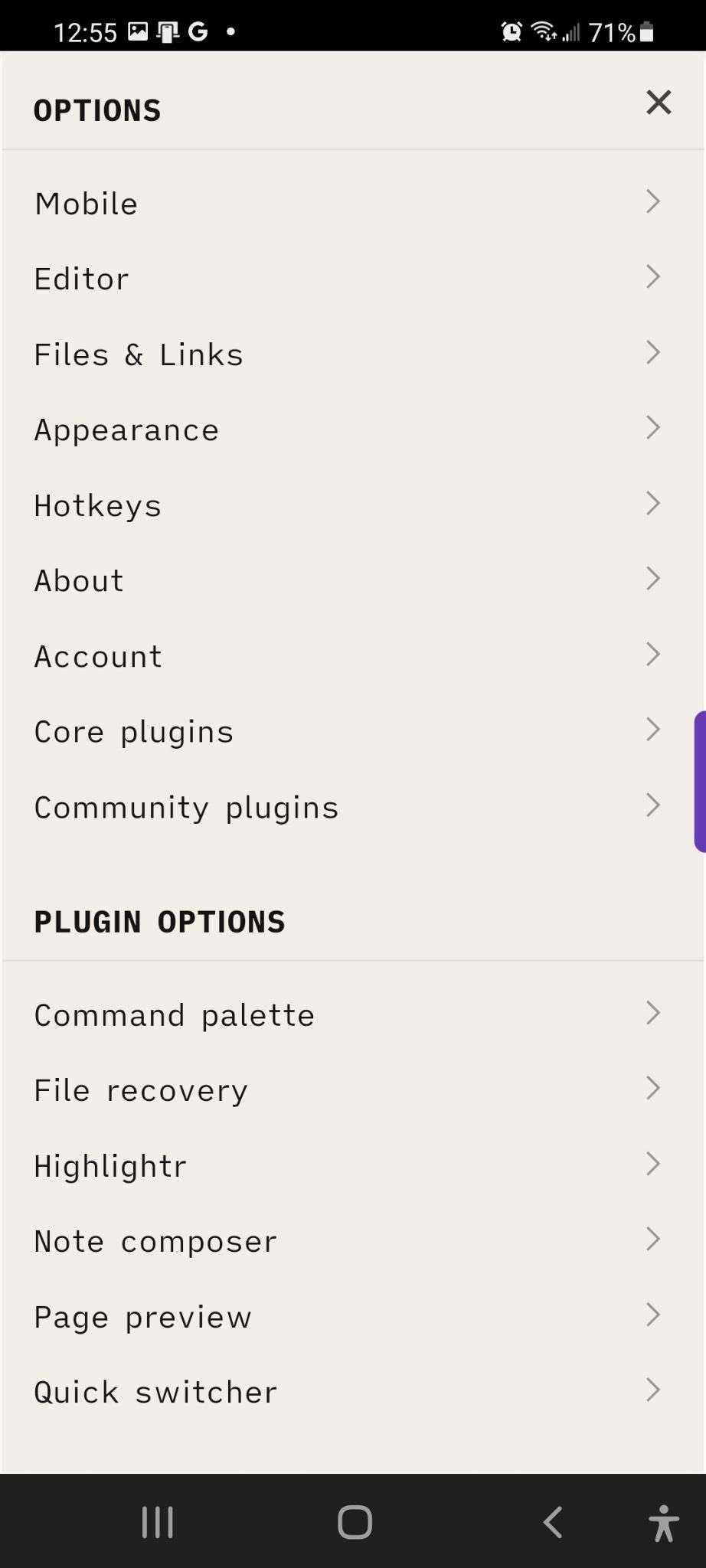Go to Files & Links options
706x1568 pixels.
tap(352, 354)
